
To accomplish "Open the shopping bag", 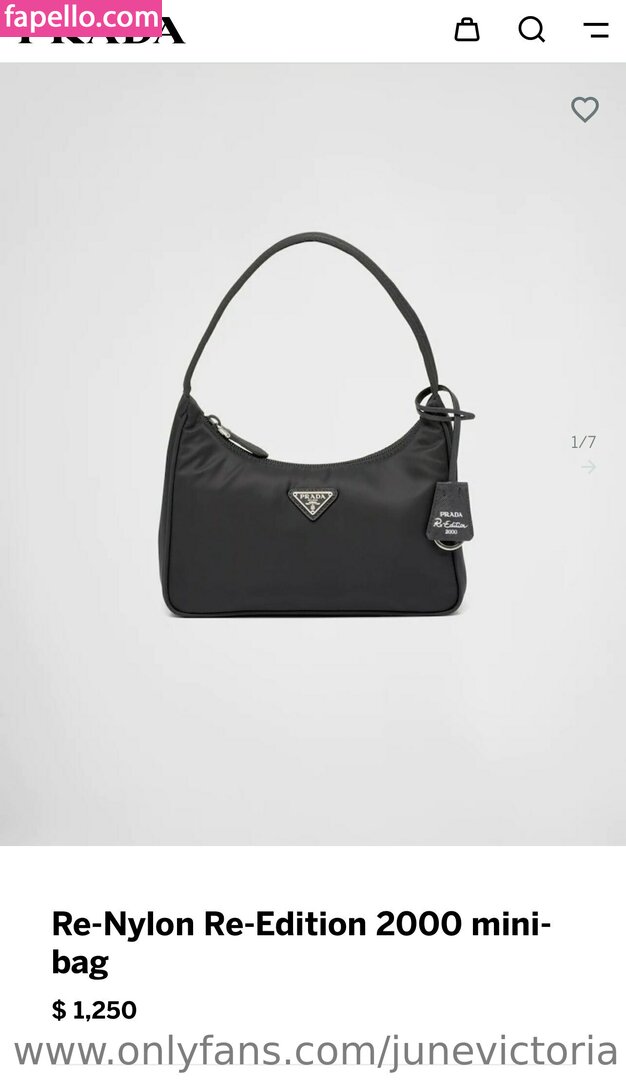I will [466, 30].
